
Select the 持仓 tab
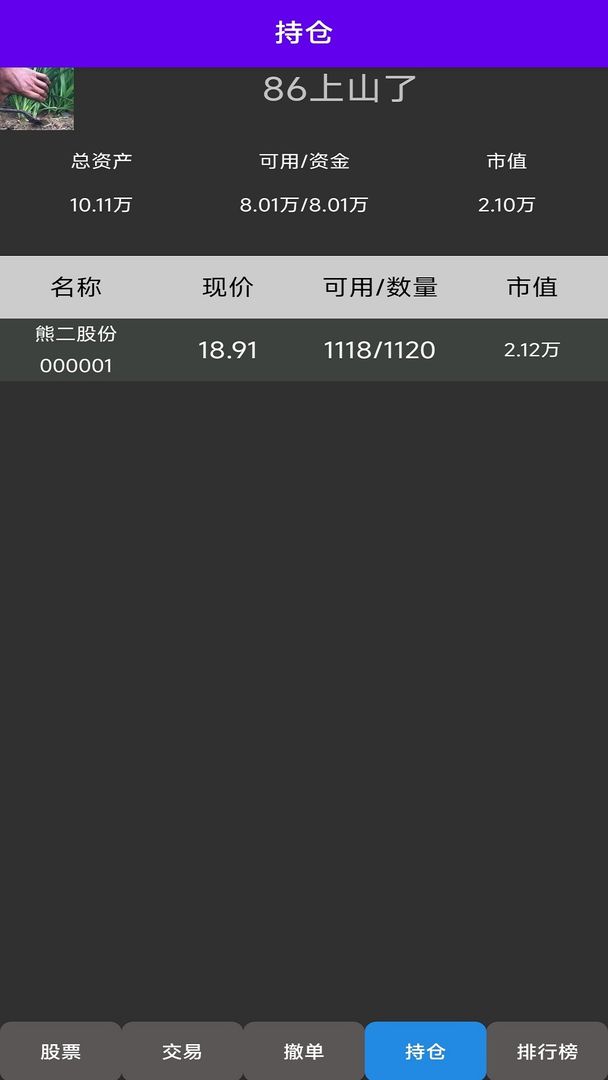coord(425,1051)
